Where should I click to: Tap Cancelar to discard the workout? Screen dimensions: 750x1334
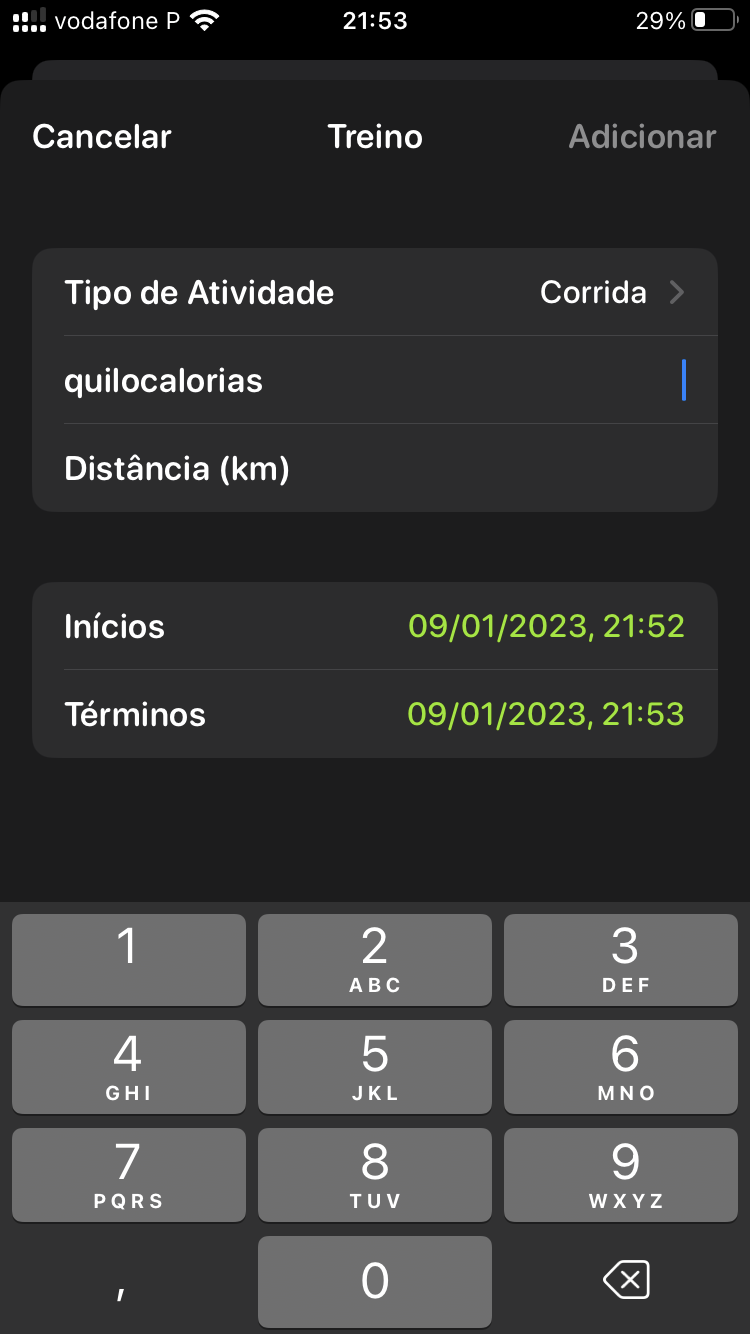[x=102, y=137]
